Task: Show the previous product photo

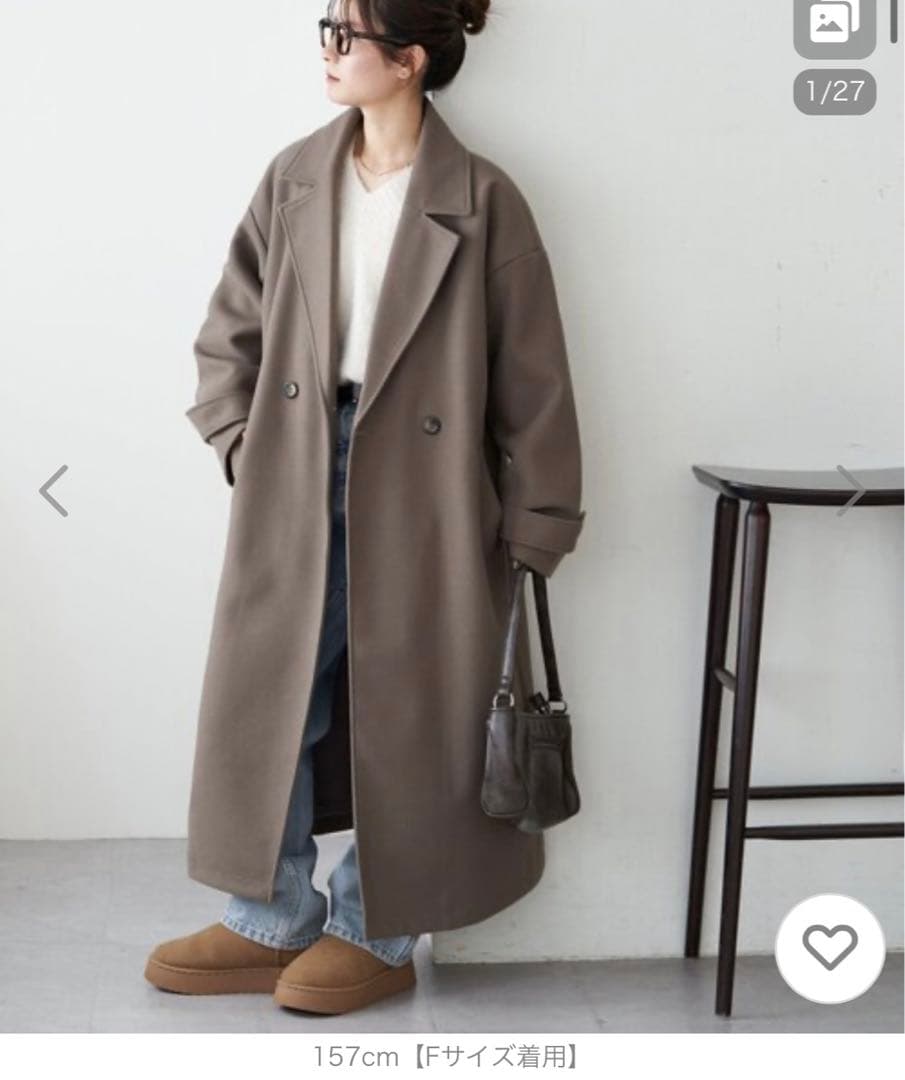Action: (54, 491)
